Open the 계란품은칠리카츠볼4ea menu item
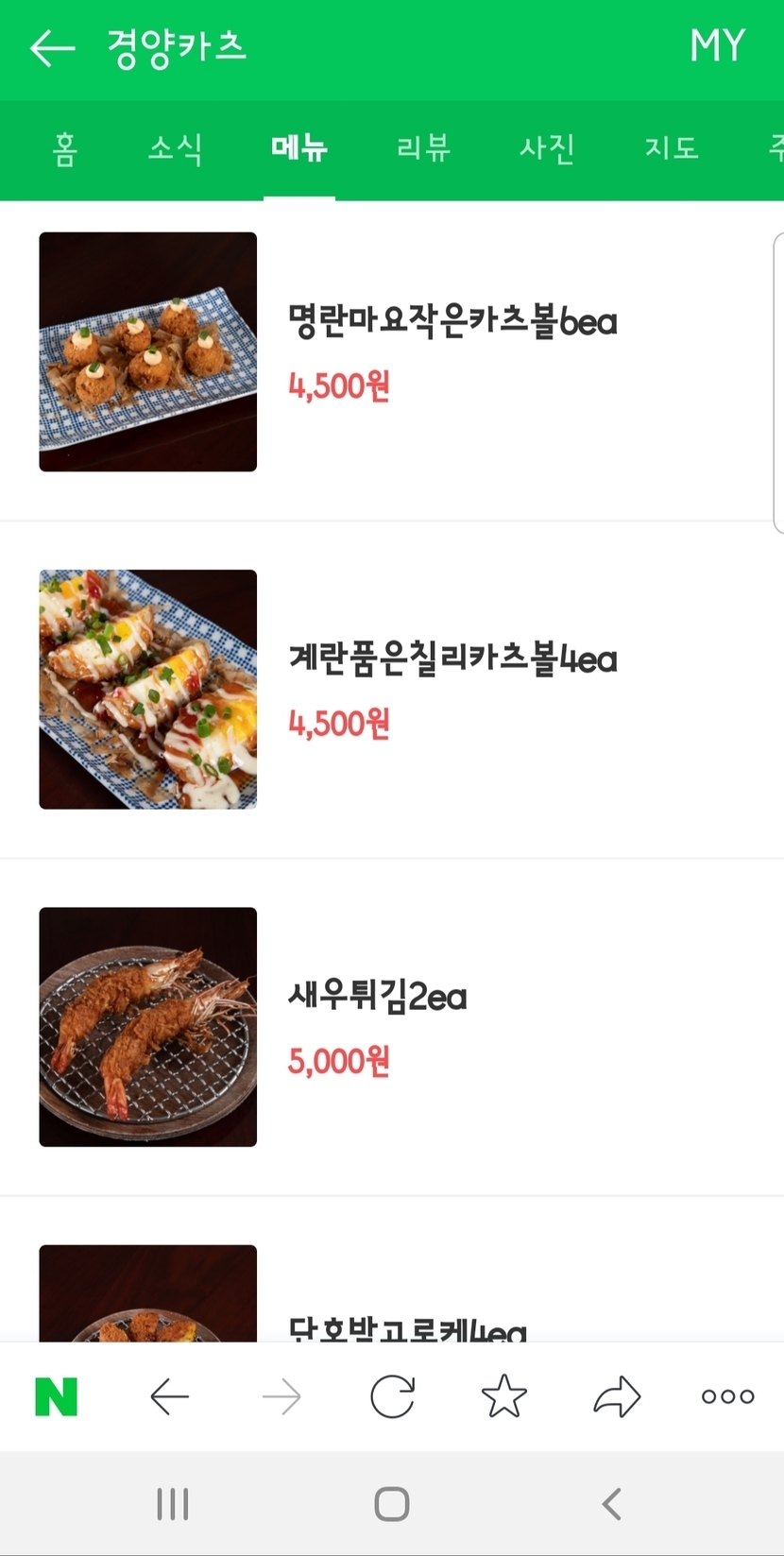784x1556 pixels. click(452, 659)
